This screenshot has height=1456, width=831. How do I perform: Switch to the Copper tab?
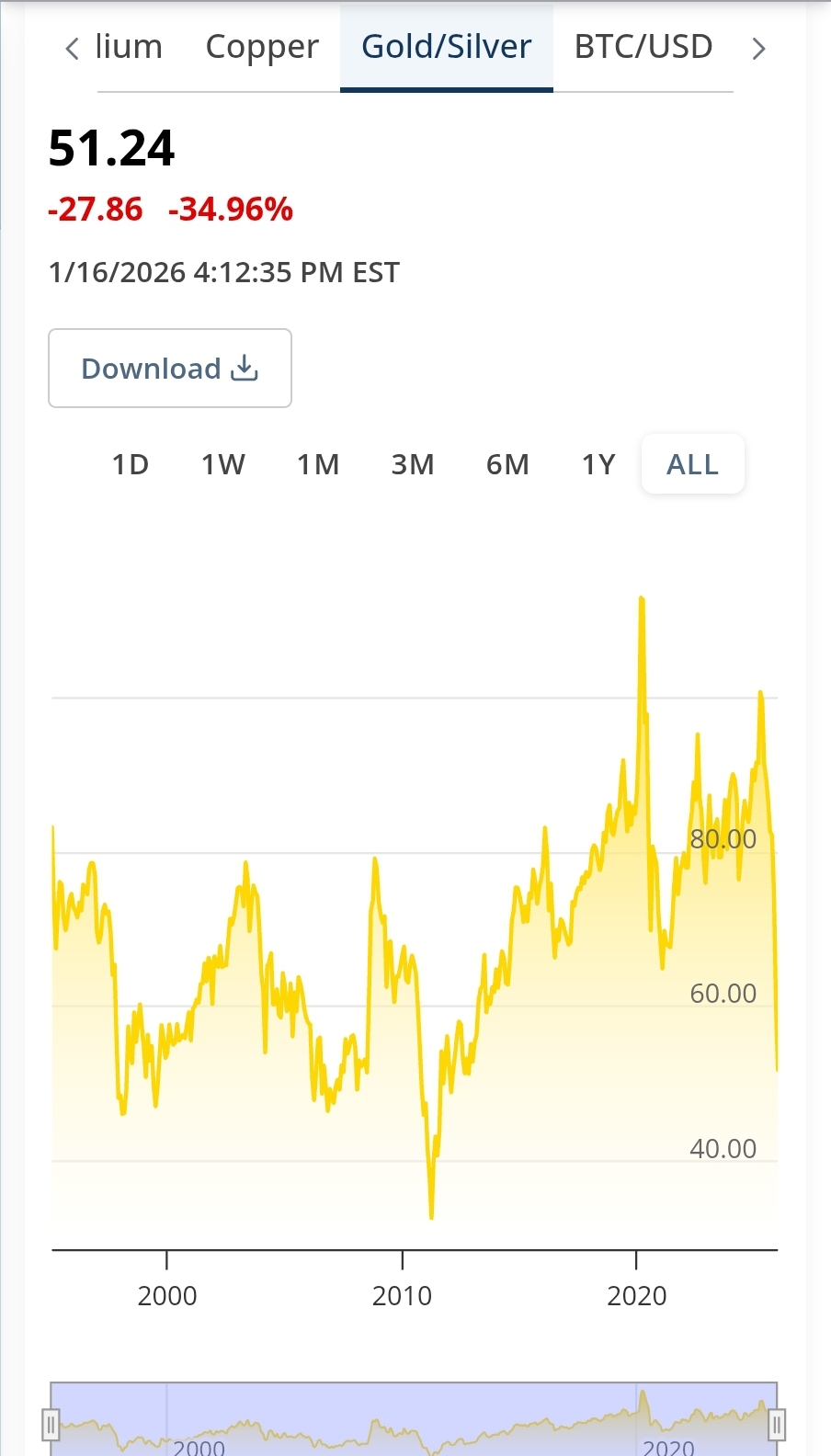[x=262, y=47]
